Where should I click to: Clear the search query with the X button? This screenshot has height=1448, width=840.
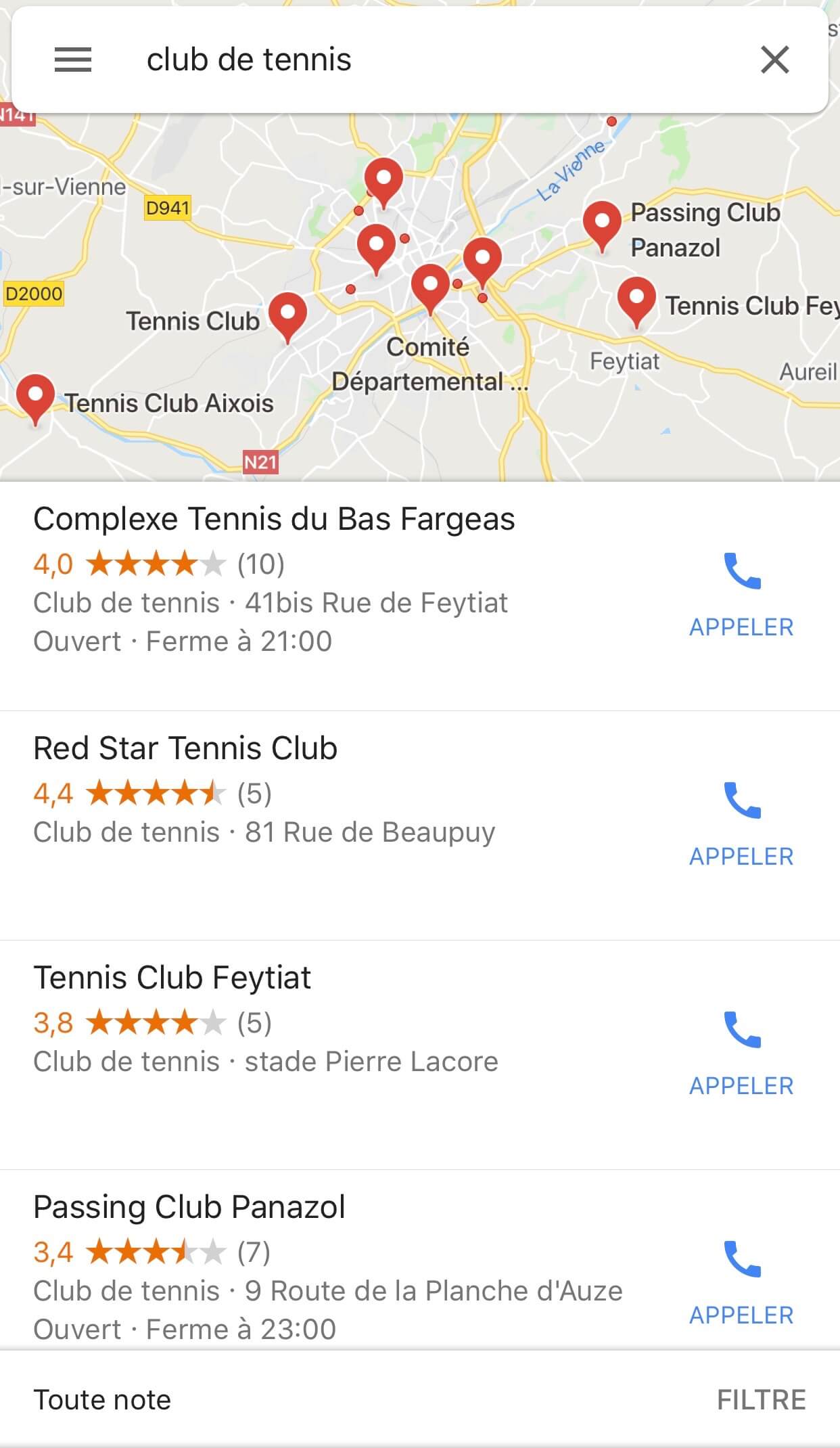[x=775, y=60]
